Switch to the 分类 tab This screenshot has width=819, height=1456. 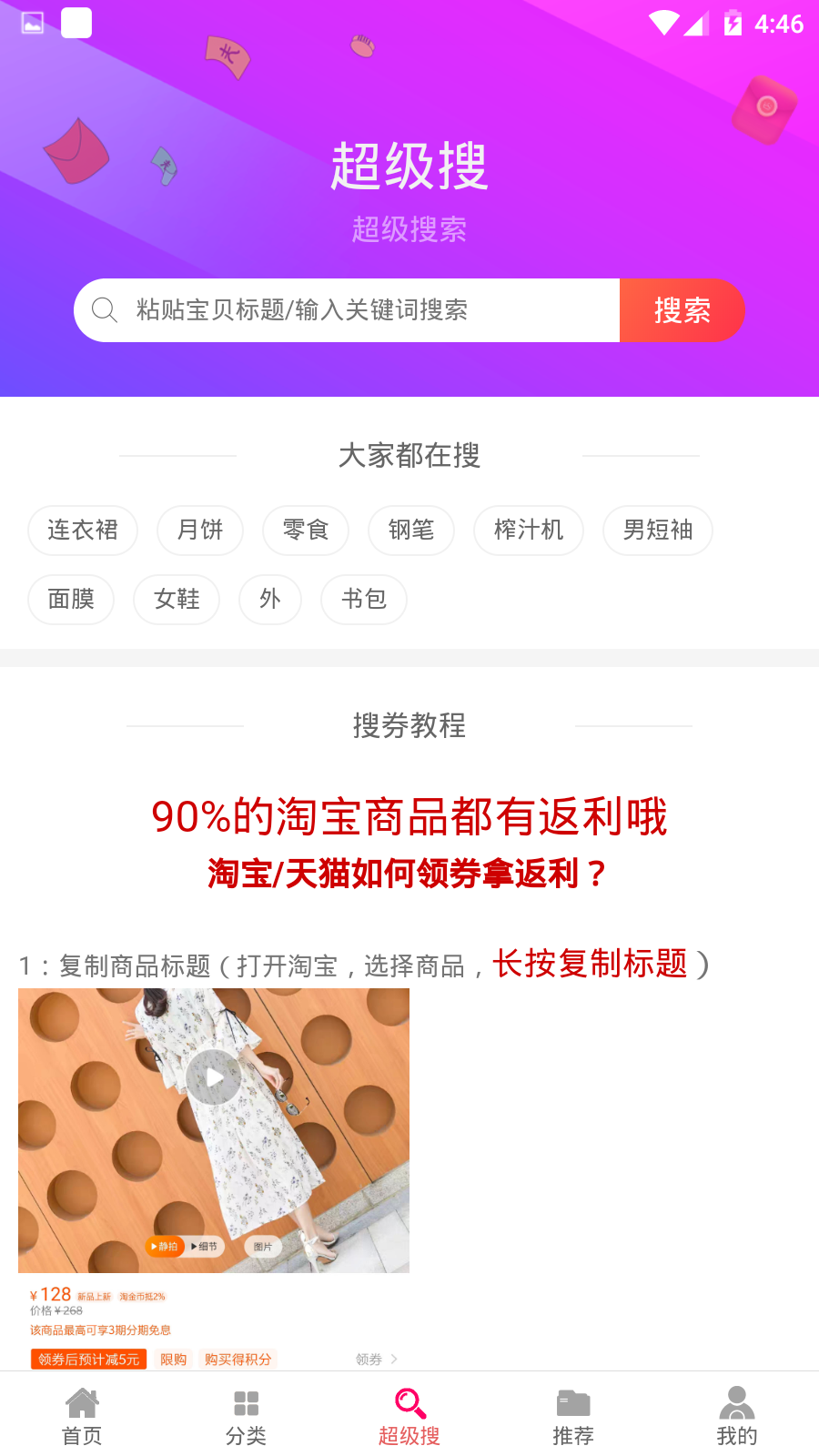pyautogui.click(x=246, y=1416)
